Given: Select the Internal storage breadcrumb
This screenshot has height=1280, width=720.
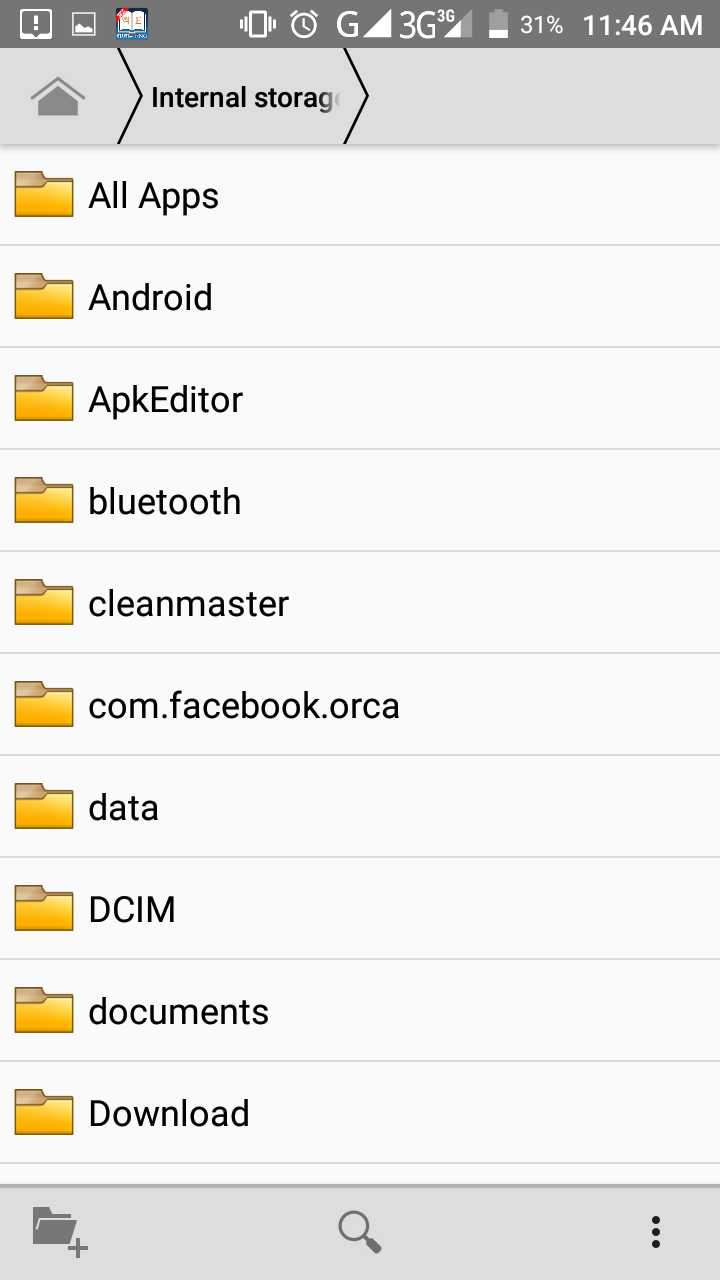Looking at the screenshot, I should tap(244, 97).
